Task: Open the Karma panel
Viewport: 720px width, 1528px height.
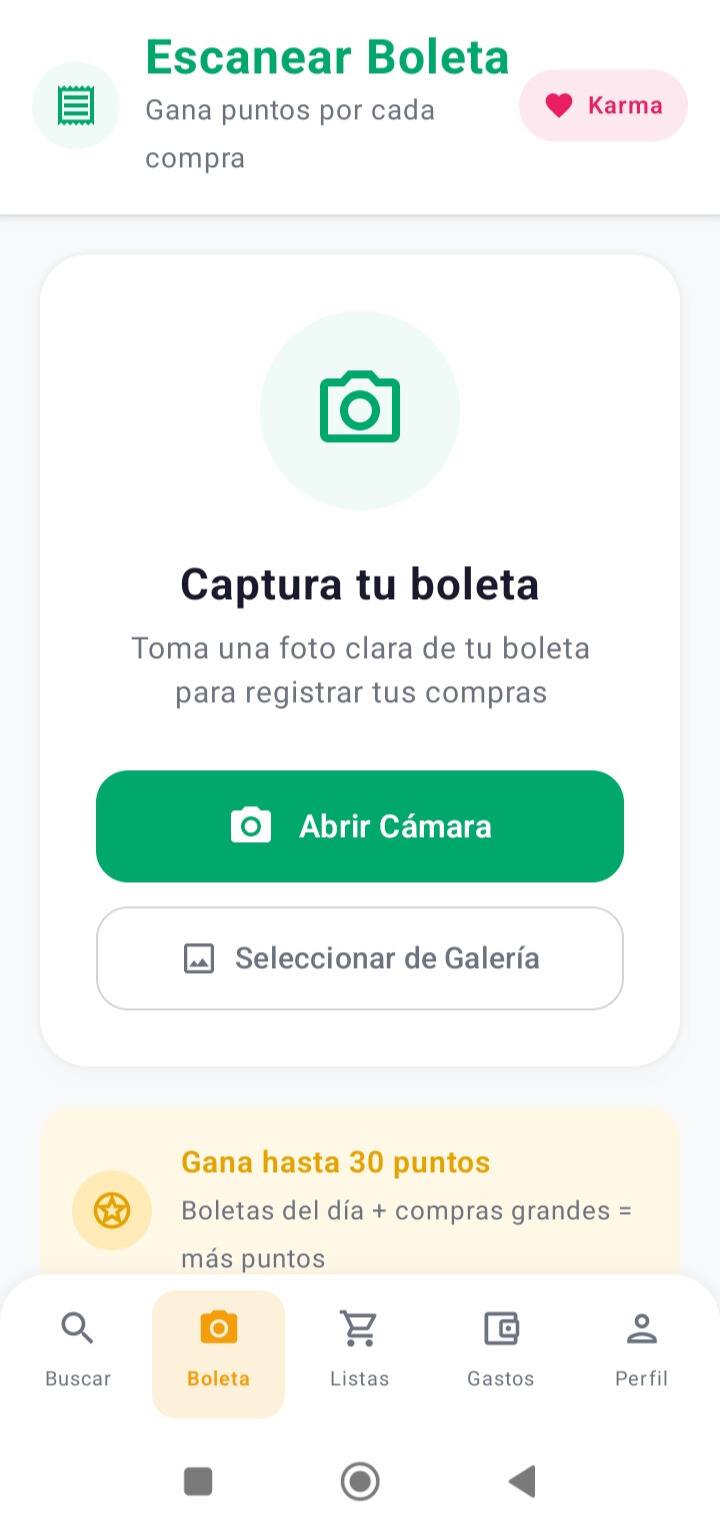Action: pos(603,105)
